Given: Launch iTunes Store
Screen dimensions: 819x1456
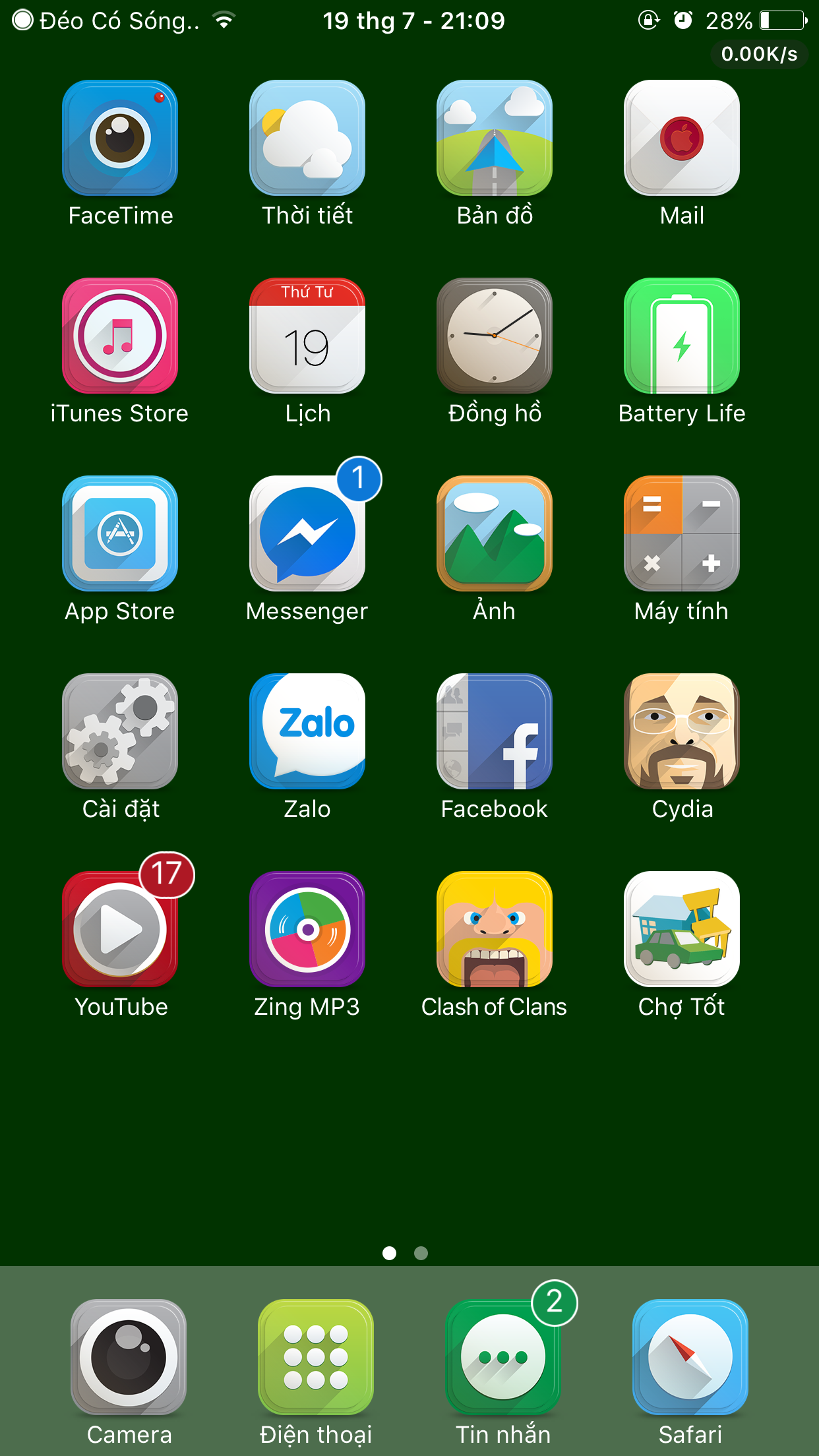Looking at the screenshot, I should tap(120, 336).
